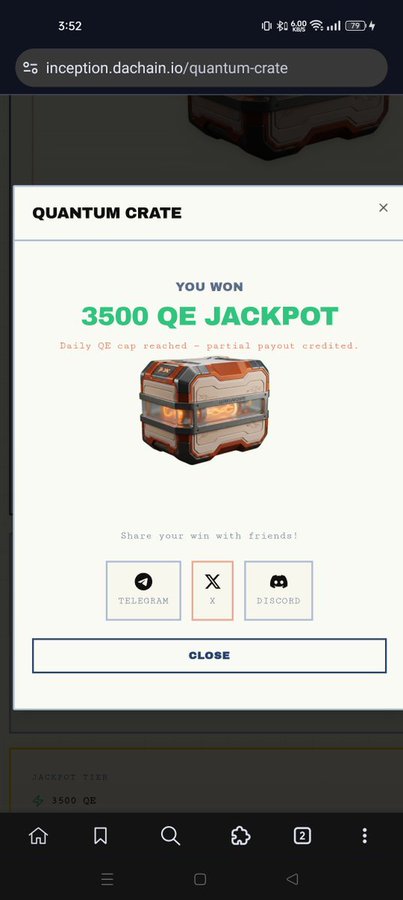Open the browser overflow menu
Screen dimensions: 403x900
pyautogui.click(x=365, y=836)
